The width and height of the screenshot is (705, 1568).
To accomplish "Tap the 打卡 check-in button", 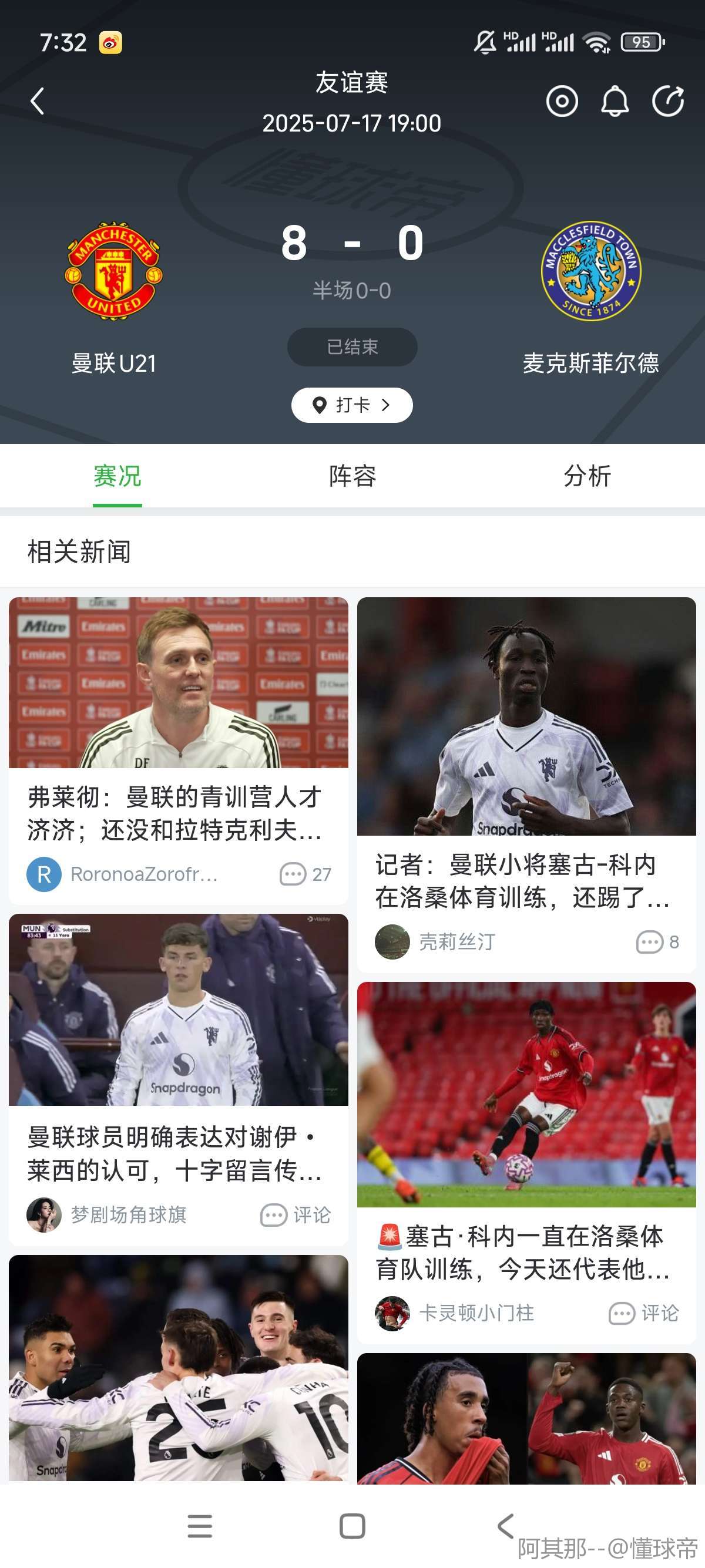I will click(x=352, y=405).
